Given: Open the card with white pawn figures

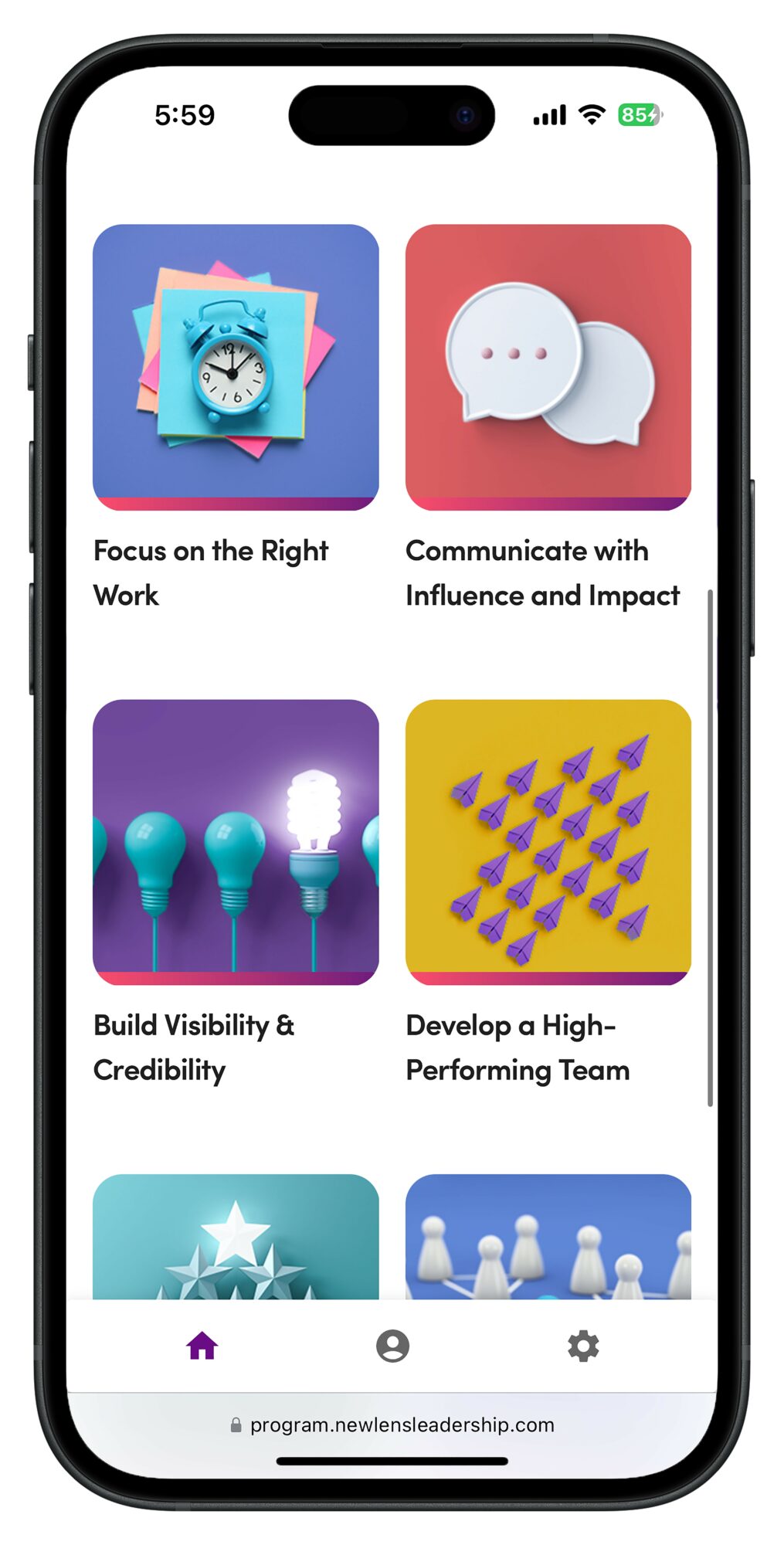Looking at the screenshot, I should (548, 1236).
